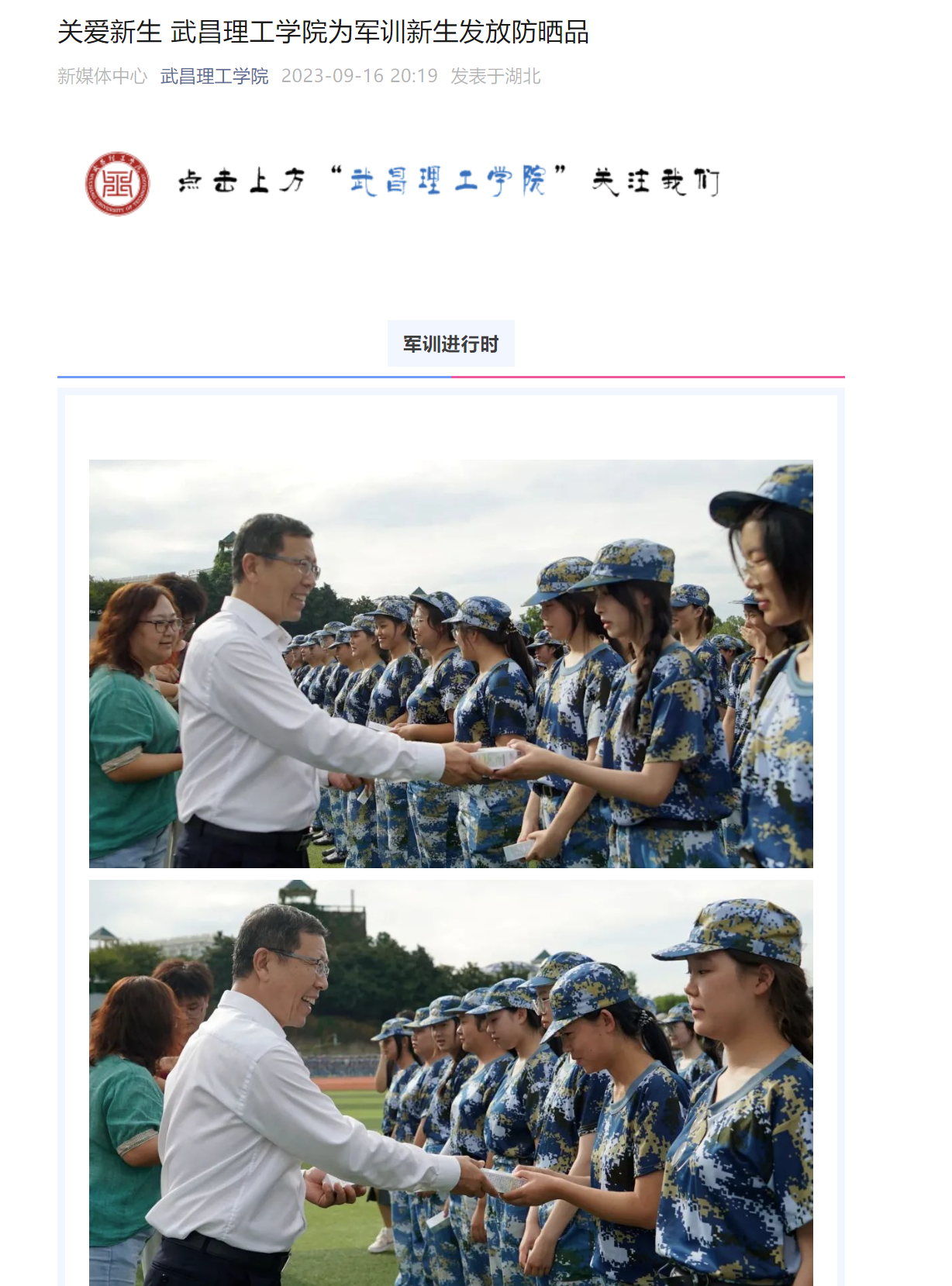Viewport: 952px width, 1286px height.
Task: Open the second photo of sunscreen distribution
Action: click(450, 1082)
